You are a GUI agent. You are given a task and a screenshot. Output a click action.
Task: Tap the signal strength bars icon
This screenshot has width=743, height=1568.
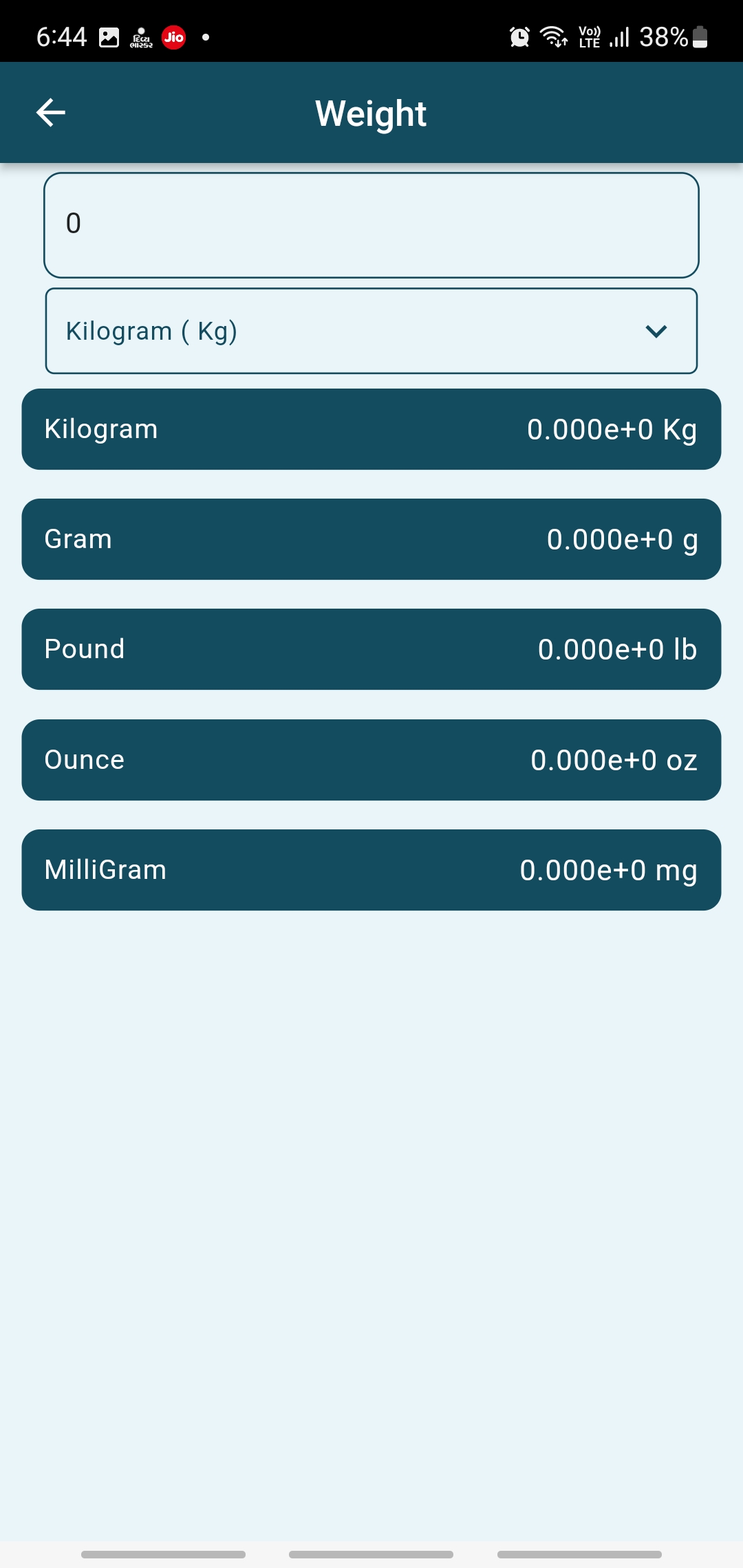620,38
